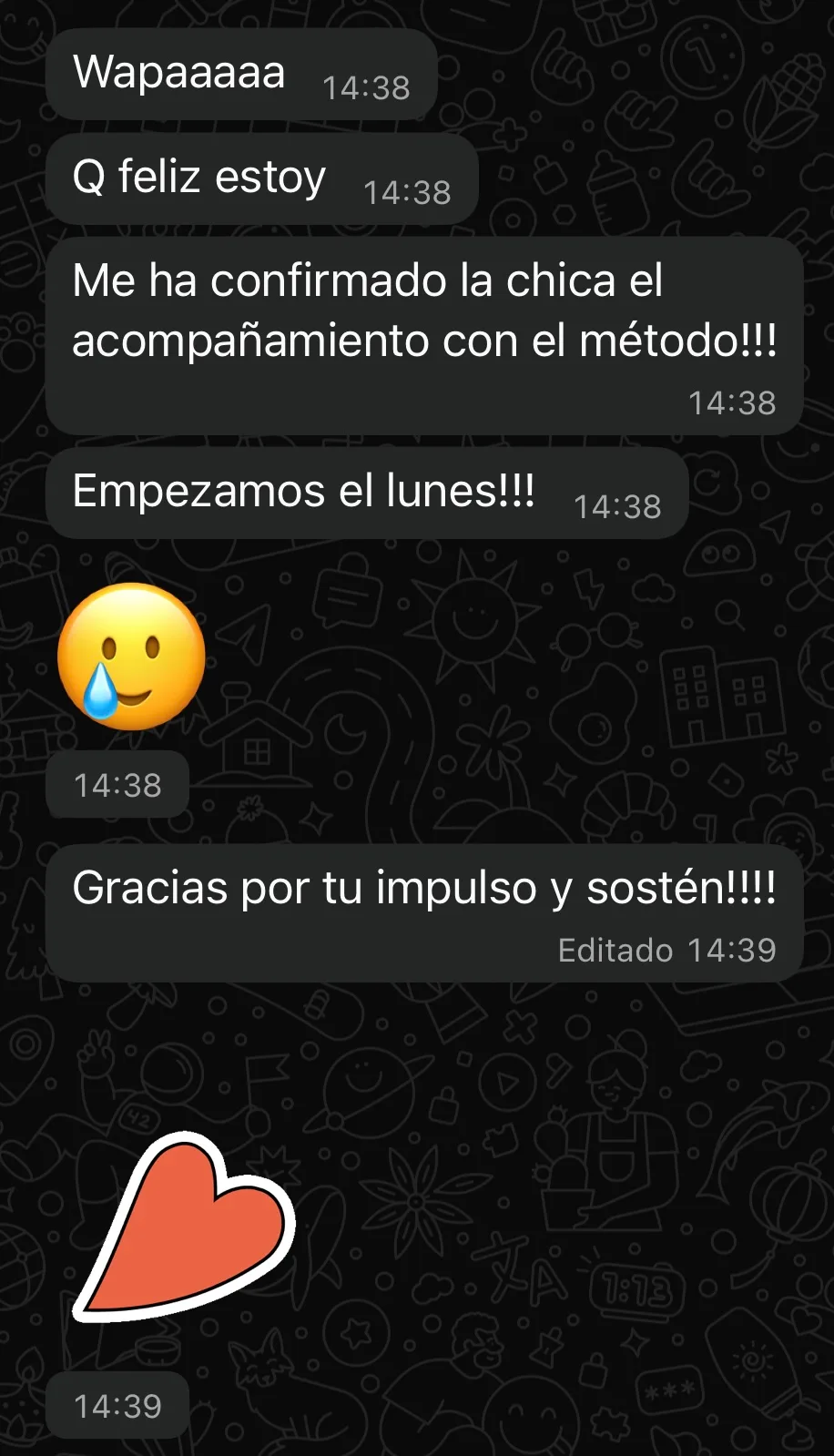Tap the Q feliz estoy bubble
This screenshot has height=1456, width=834.
[x=200, y=178]
